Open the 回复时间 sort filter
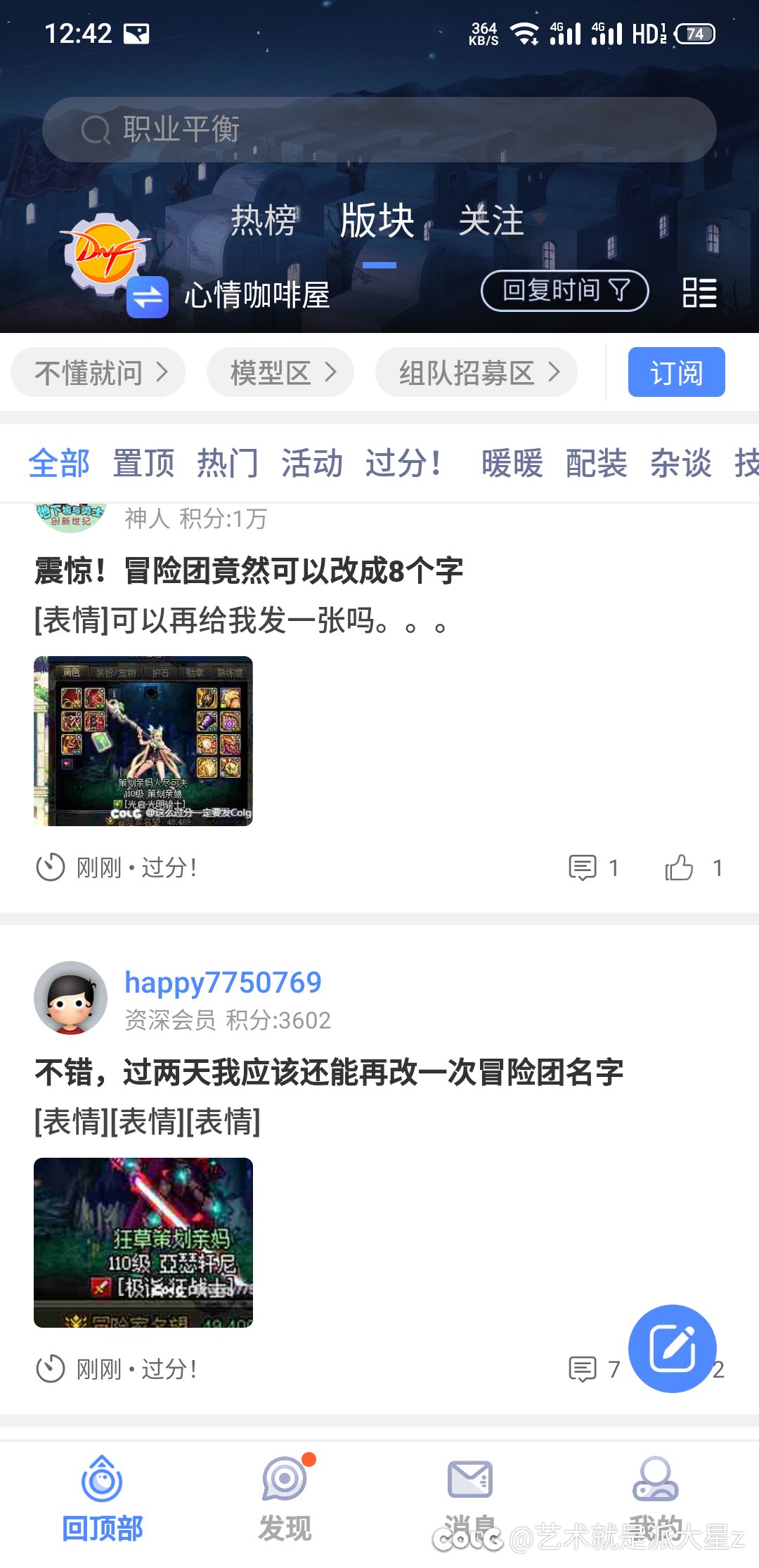Screen dimensions: 759x1568 pyautogui.click(x=564, y=290)
